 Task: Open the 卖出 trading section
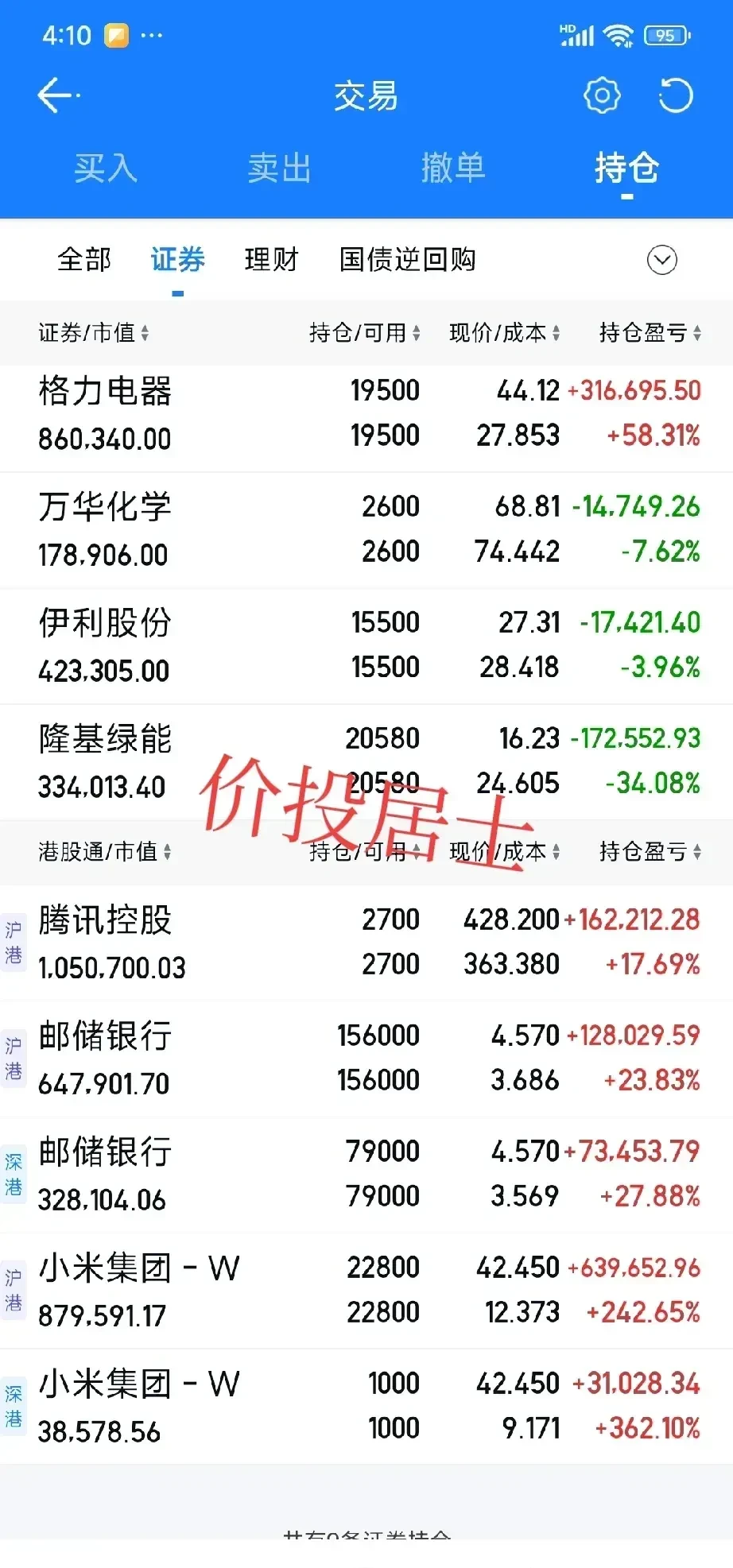click(x=277, y=168)
